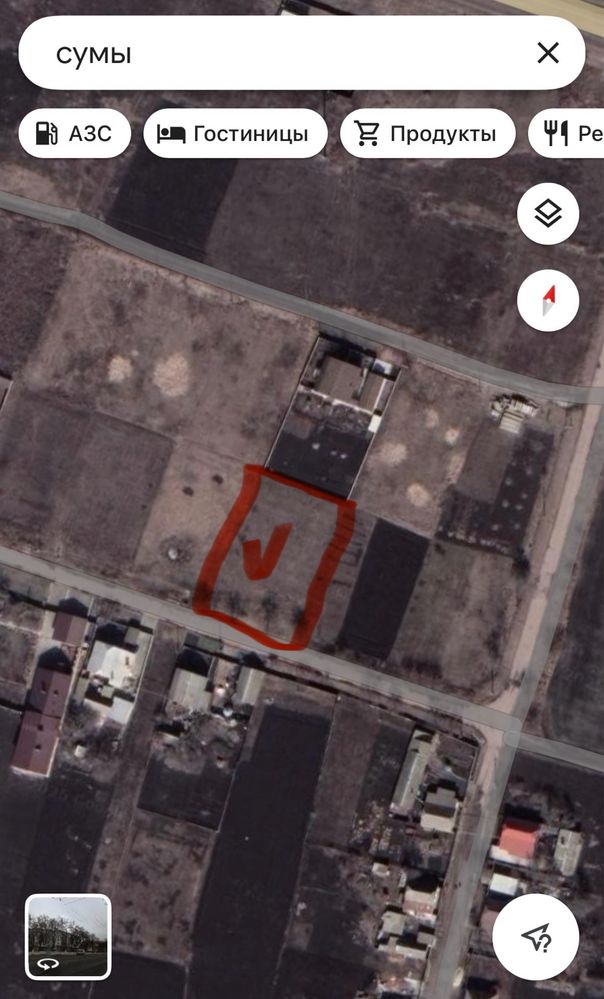Filter by Гостиницы
This screenshot has height=999, width=604.
click(x=236, y=133)
